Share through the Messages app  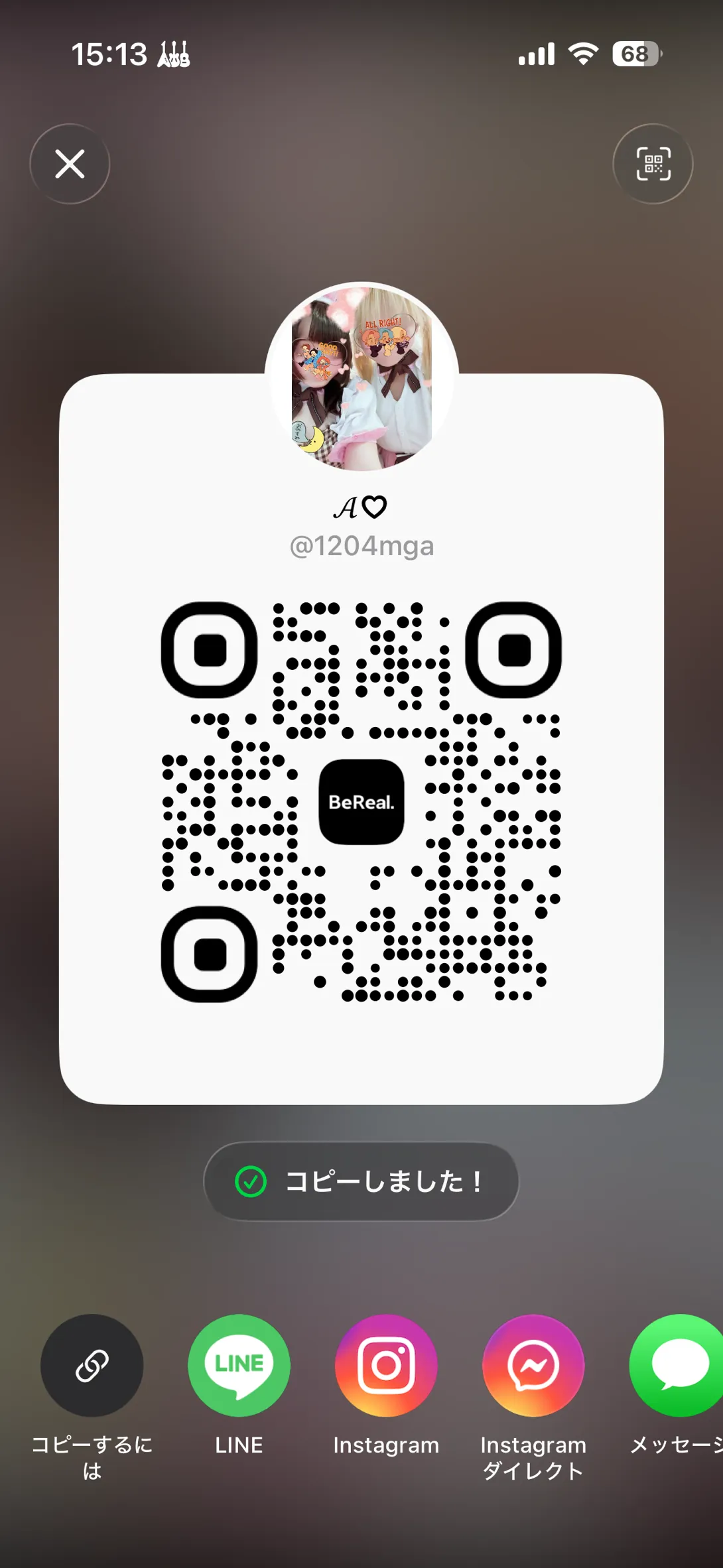click(678, 1365)
